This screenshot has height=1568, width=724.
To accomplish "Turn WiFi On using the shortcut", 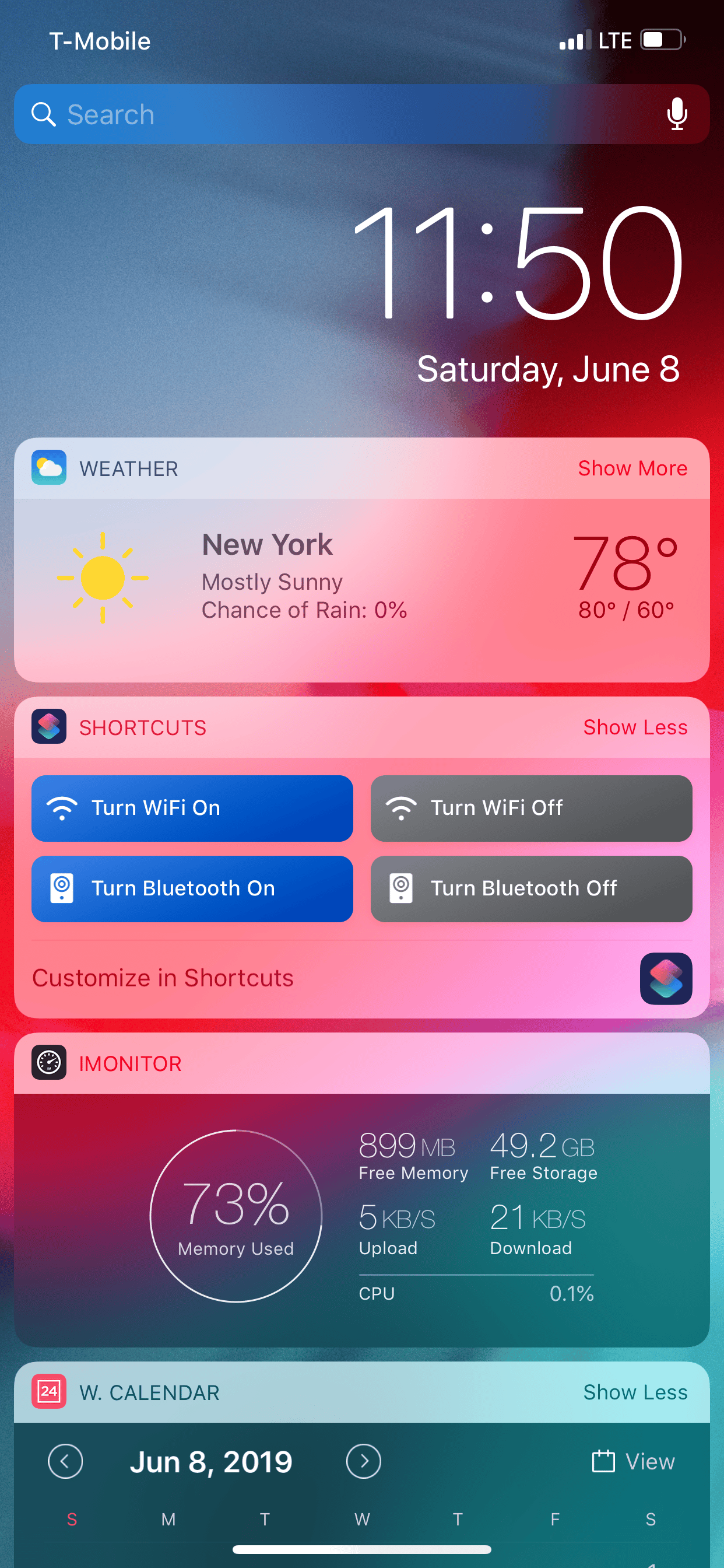I will (192, 808).
